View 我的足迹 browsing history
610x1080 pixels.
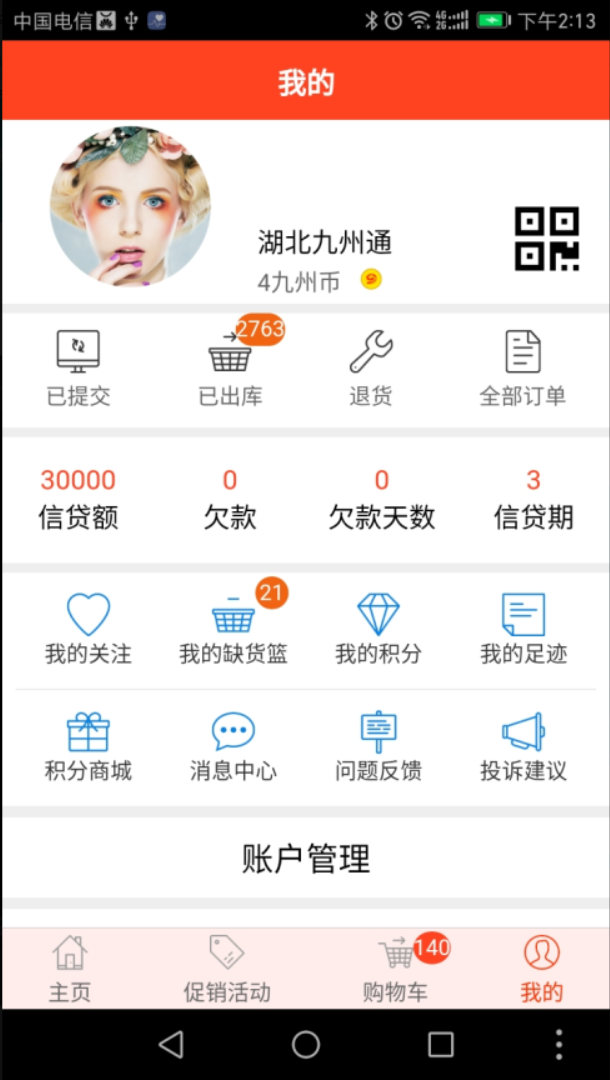click(x=523, y=629)
